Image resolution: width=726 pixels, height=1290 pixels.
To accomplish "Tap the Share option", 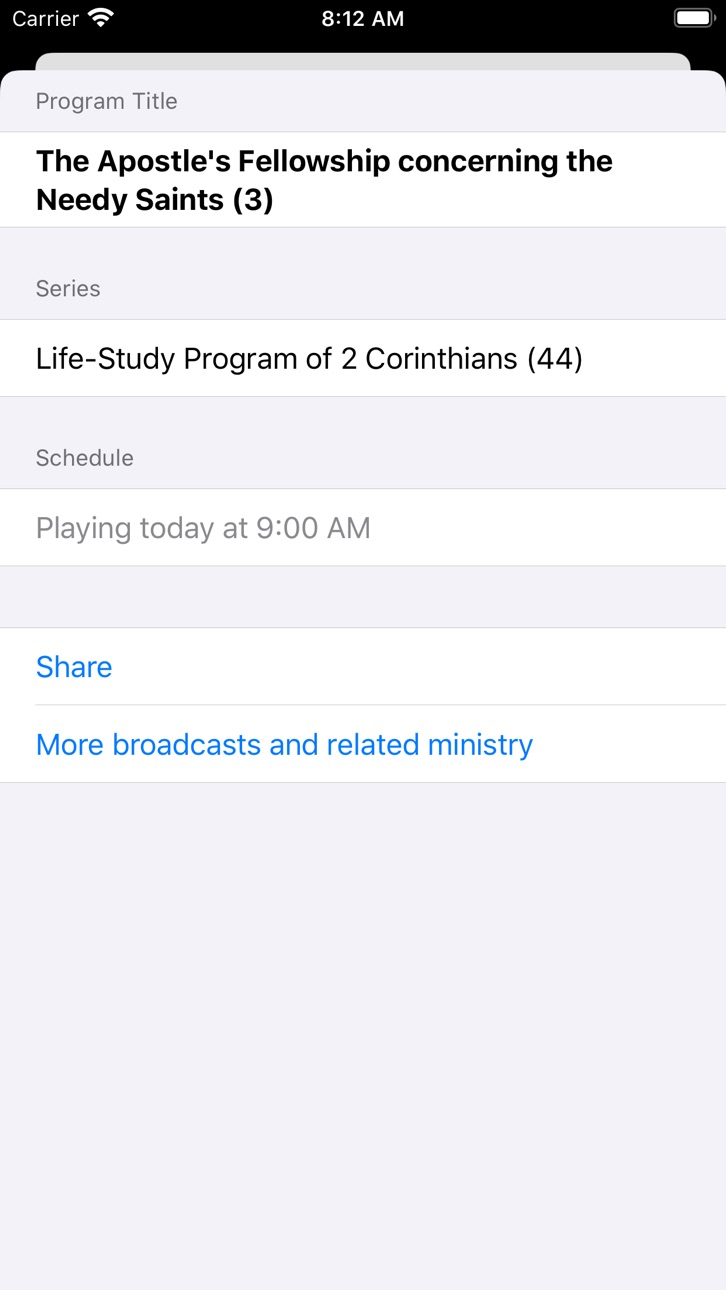I will 363,667.
